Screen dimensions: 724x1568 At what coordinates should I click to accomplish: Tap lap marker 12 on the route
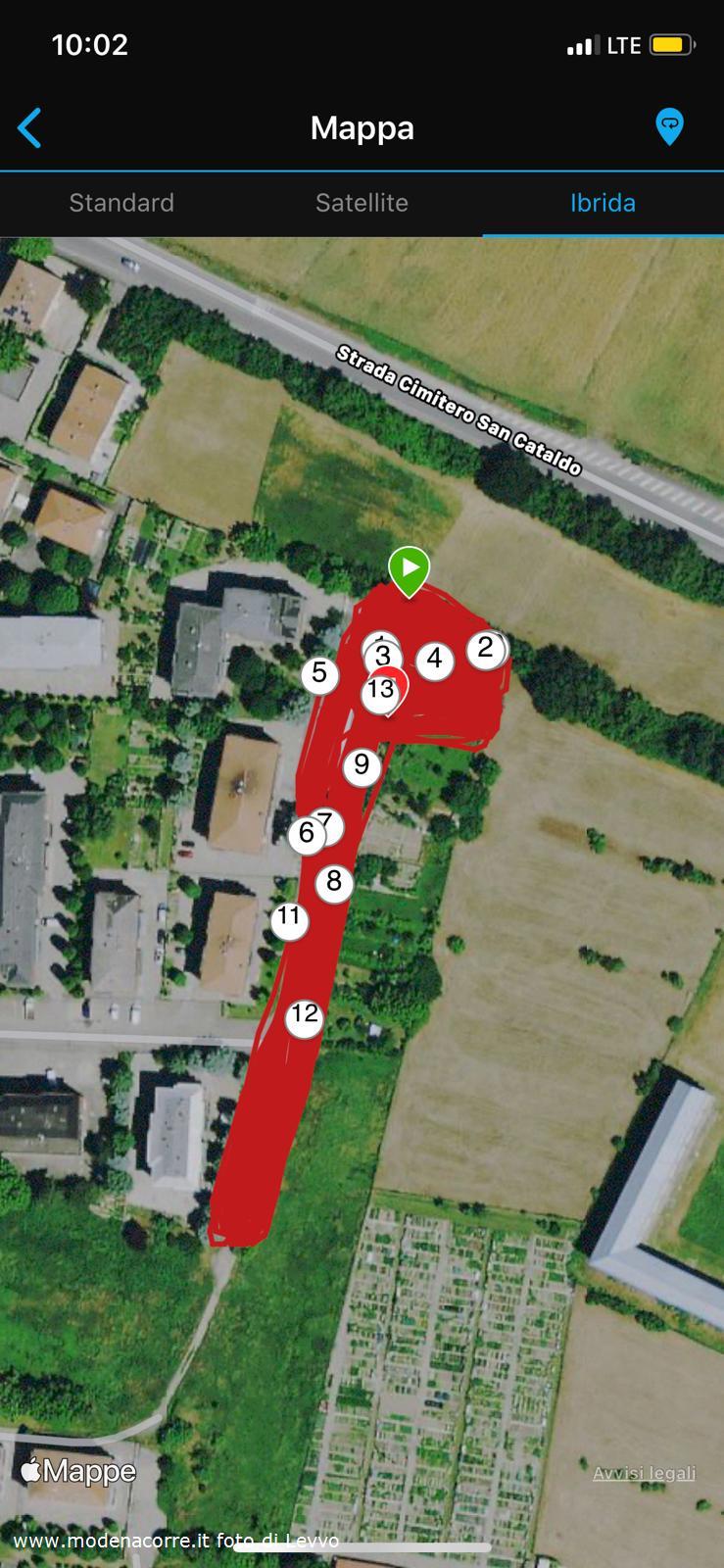305,1015
